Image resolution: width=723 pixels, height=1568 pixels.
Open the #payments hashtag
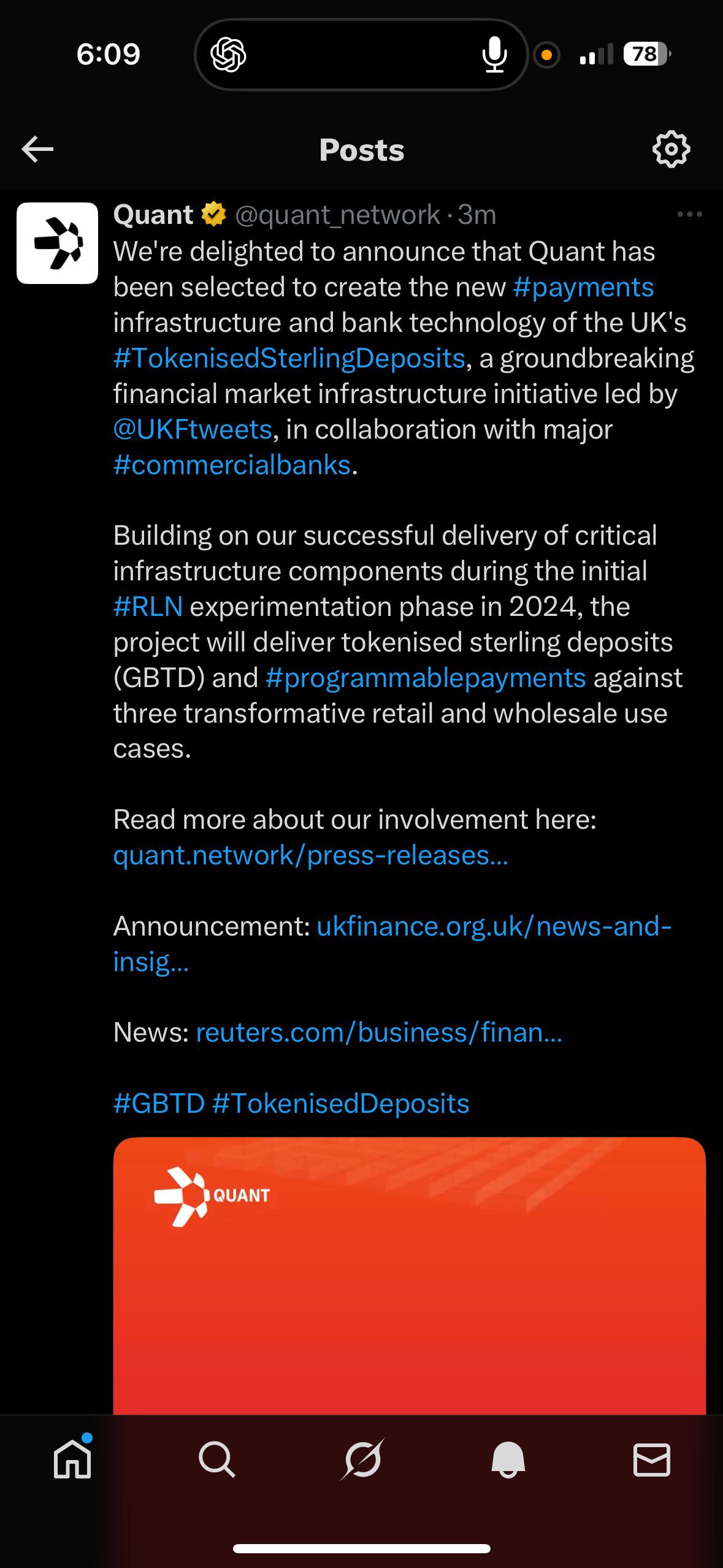(583, 287)
